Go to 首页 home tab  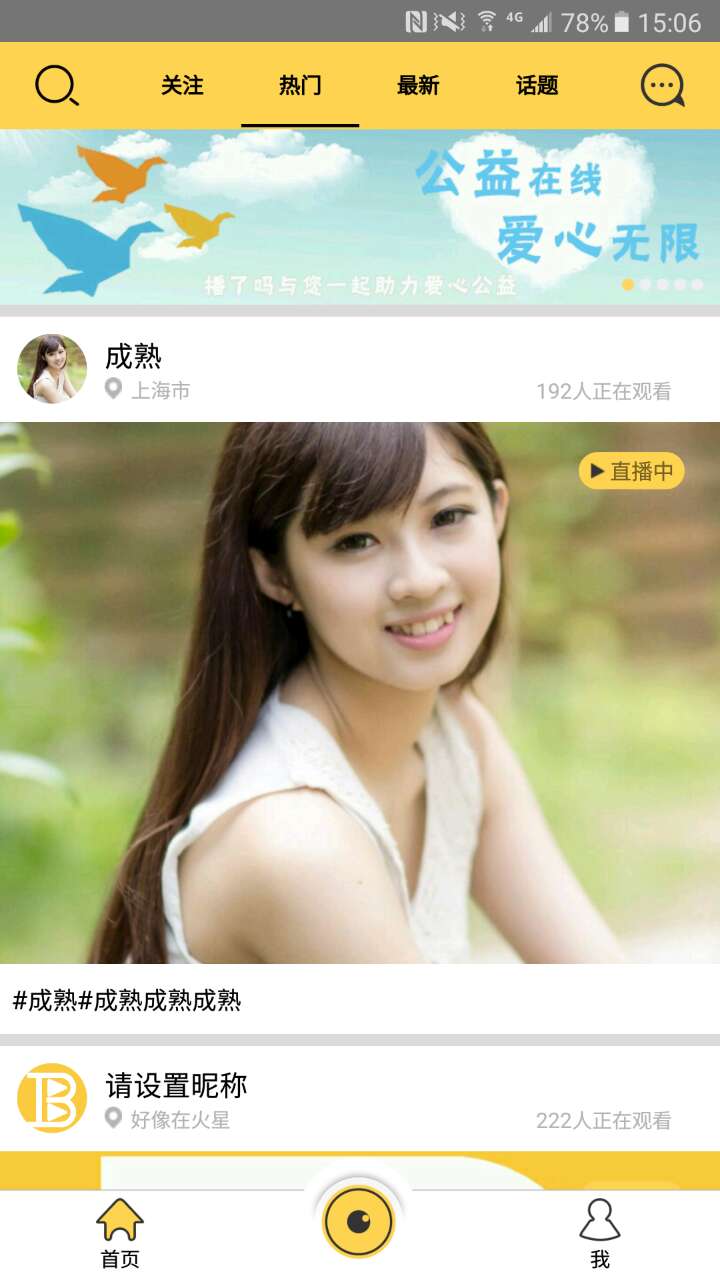(120, 1233)
